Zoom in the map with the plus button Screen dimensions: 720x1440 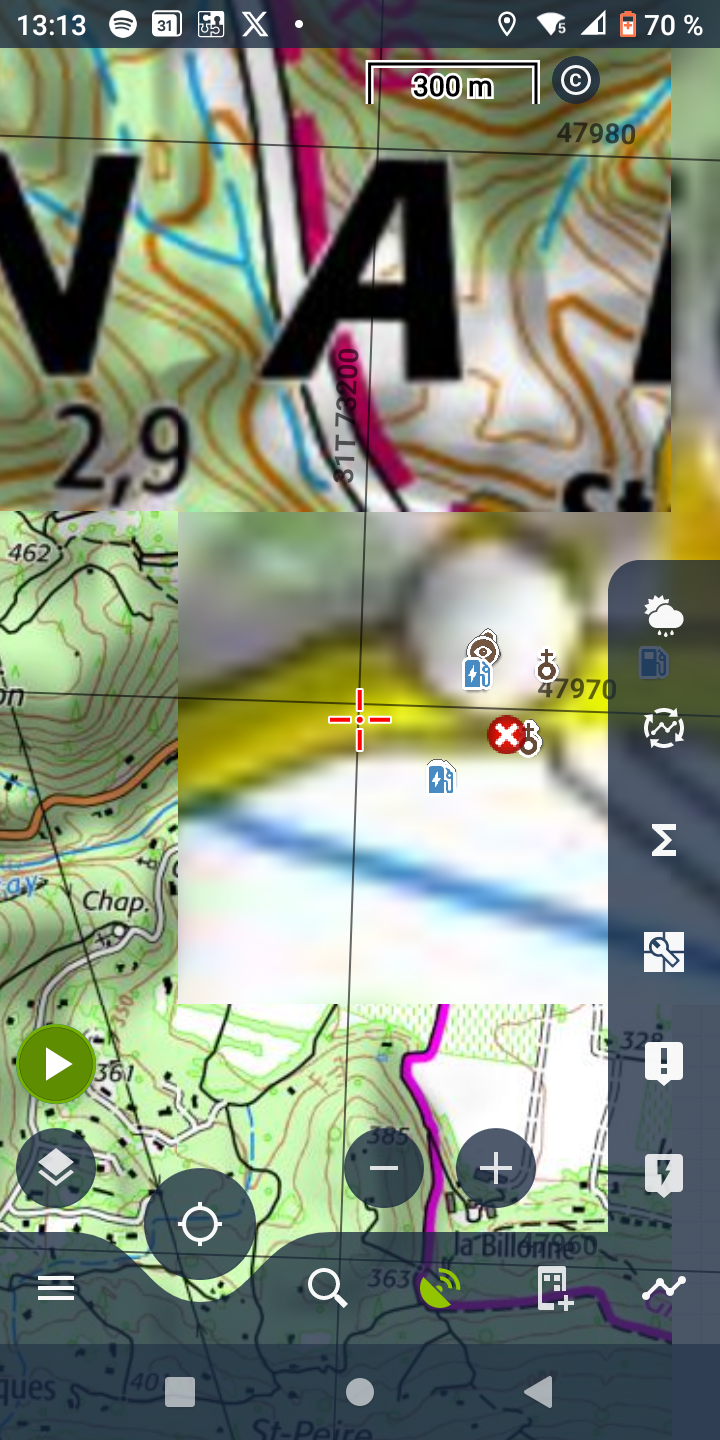[x=496, y=1168]
